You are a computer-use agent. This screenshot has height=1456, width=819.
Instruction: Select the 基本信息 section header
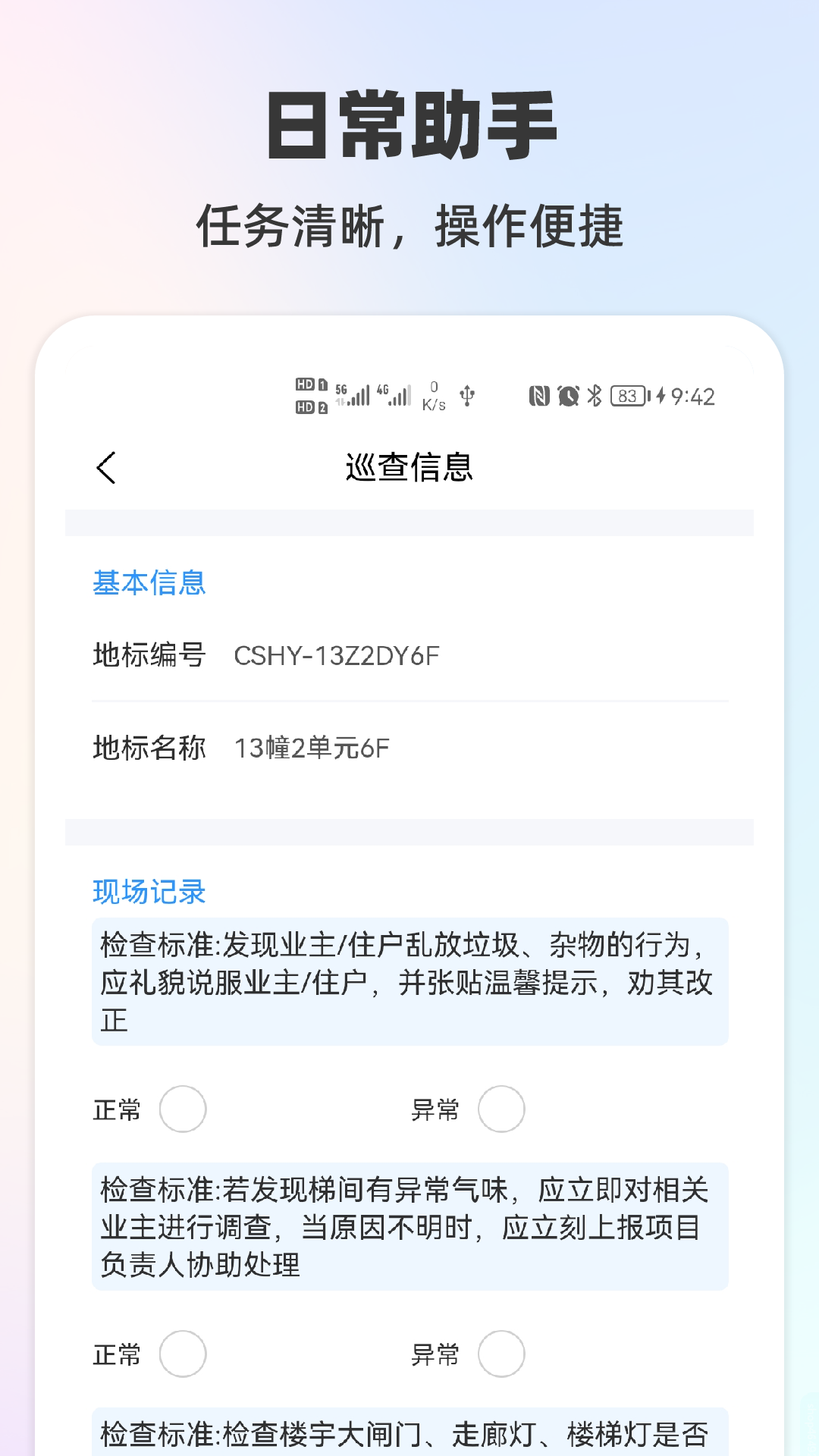pos(149,583)
